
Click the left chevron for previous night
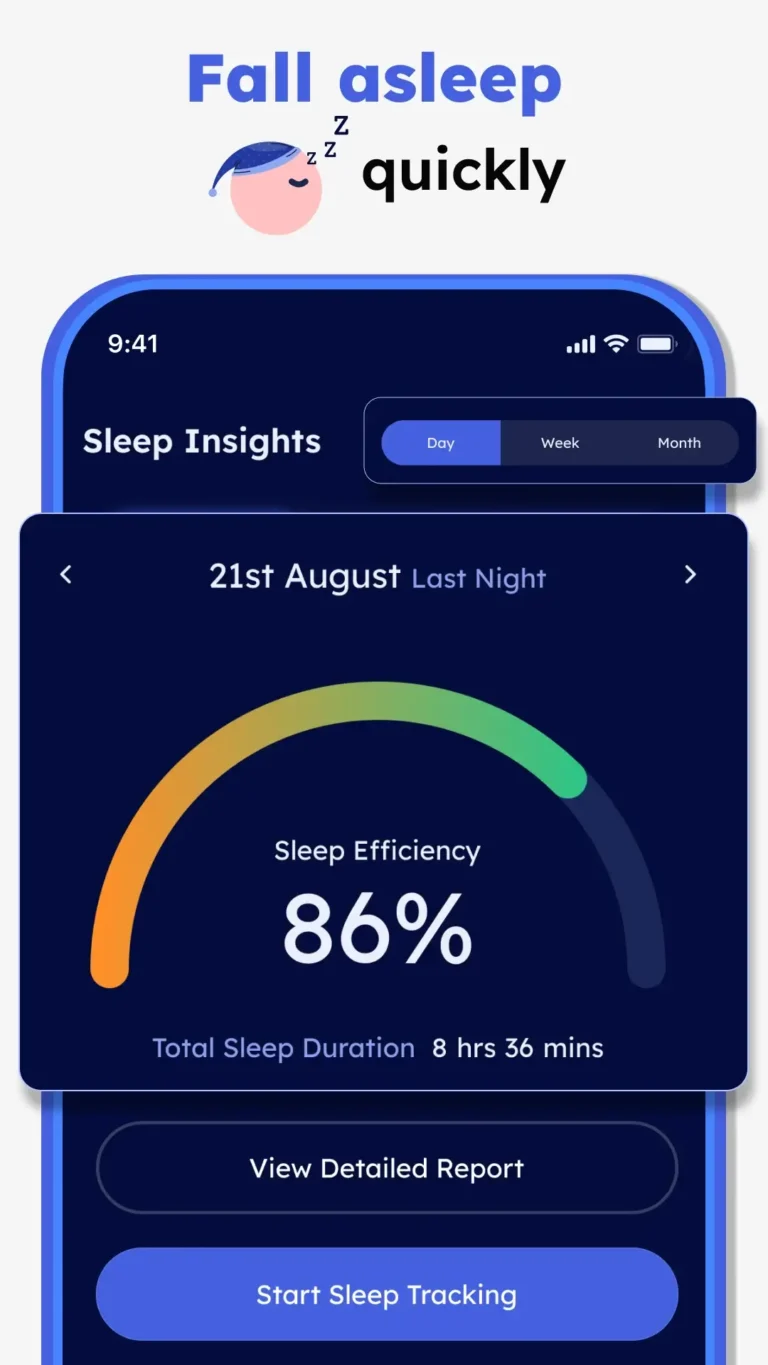(66, 575)
